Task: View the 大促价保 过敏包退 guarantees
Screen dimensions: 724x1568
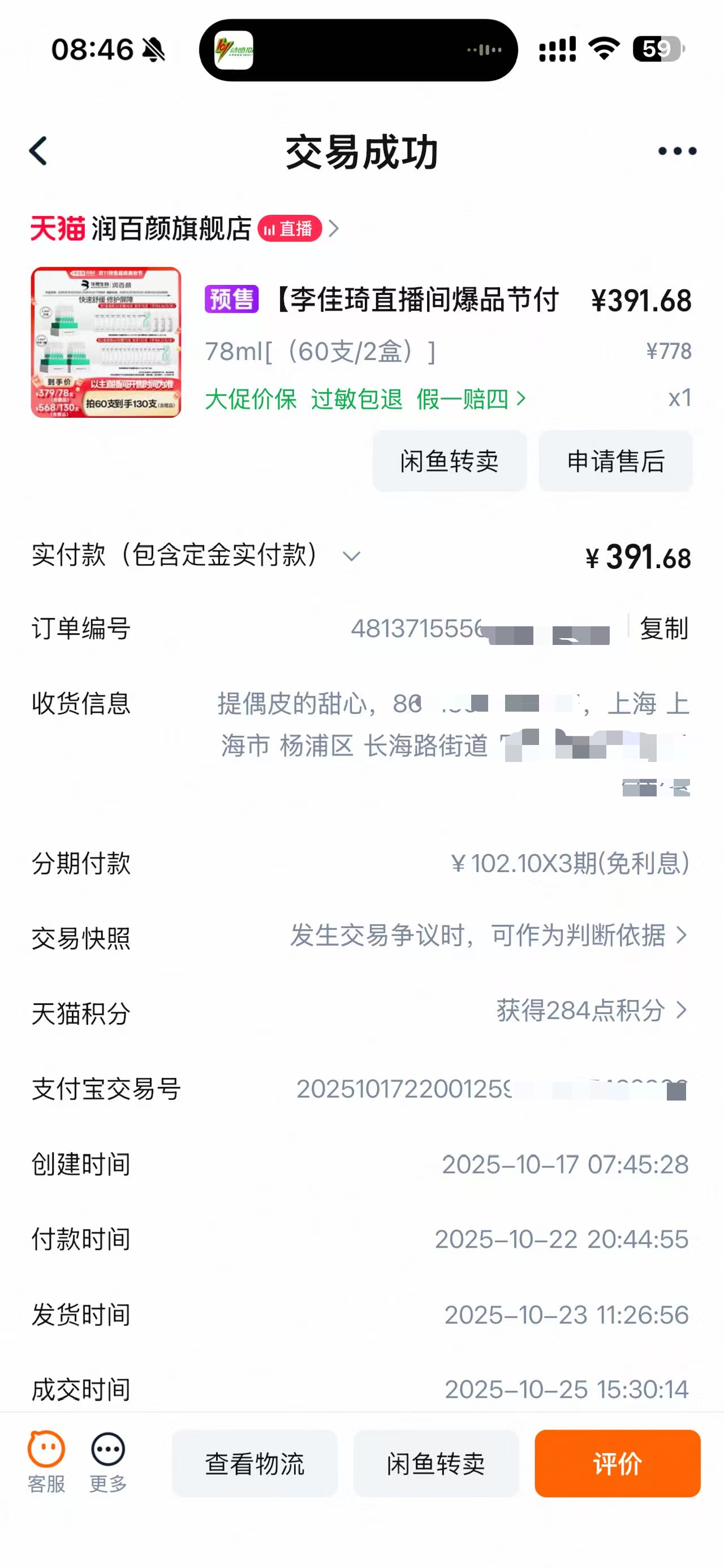Action: point(364,399)
